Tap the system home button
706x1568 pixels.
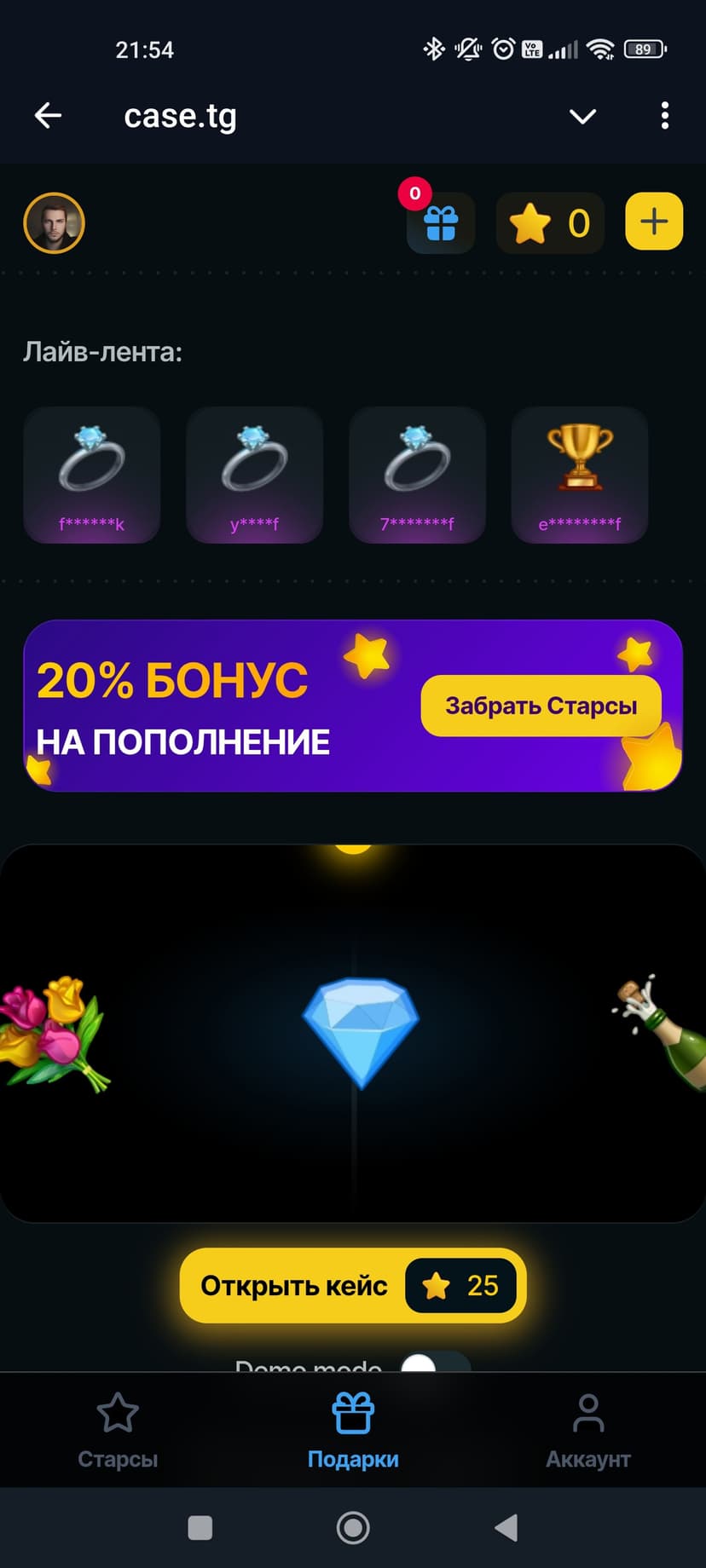[353, 1528]
